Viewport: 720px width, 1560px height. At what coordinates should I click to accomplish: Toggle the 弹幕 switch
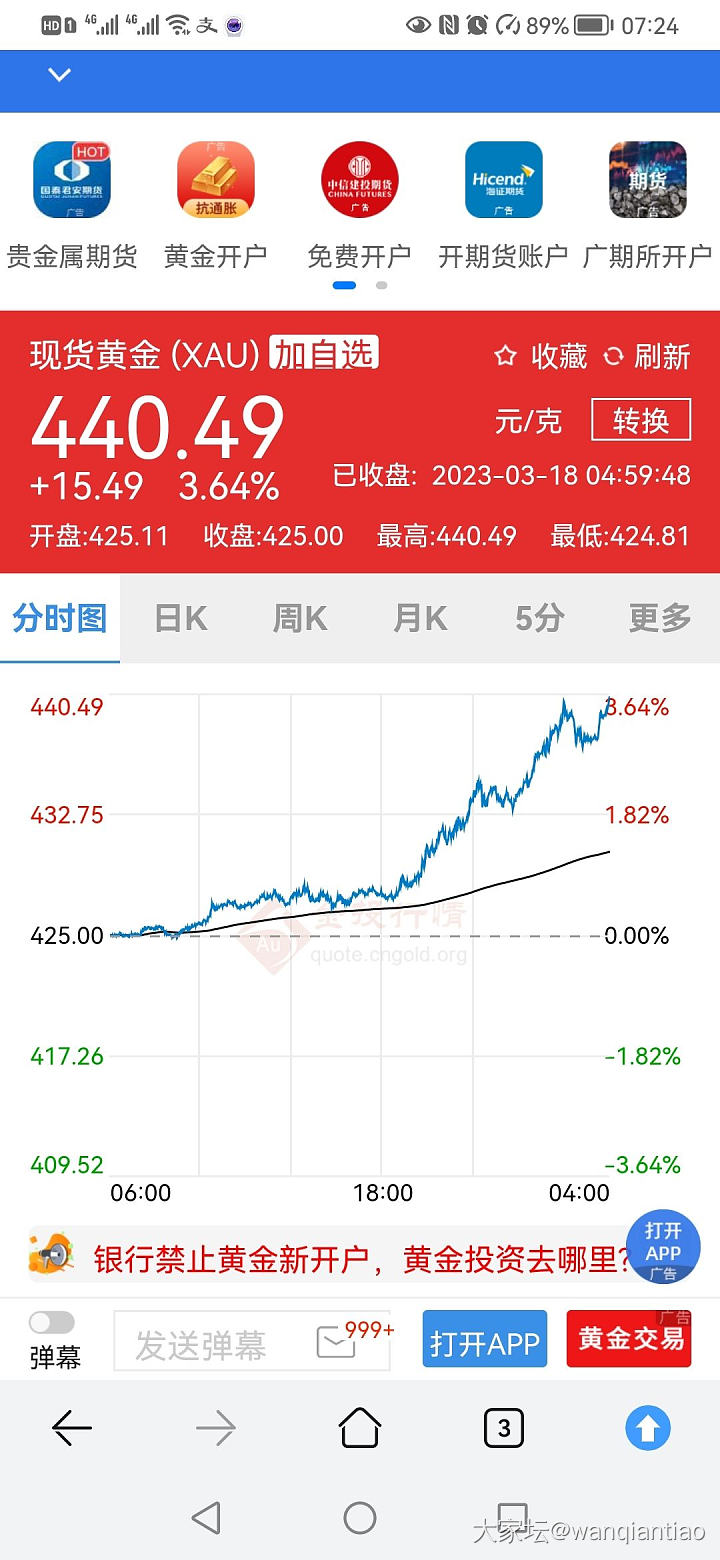(52, 1323)
